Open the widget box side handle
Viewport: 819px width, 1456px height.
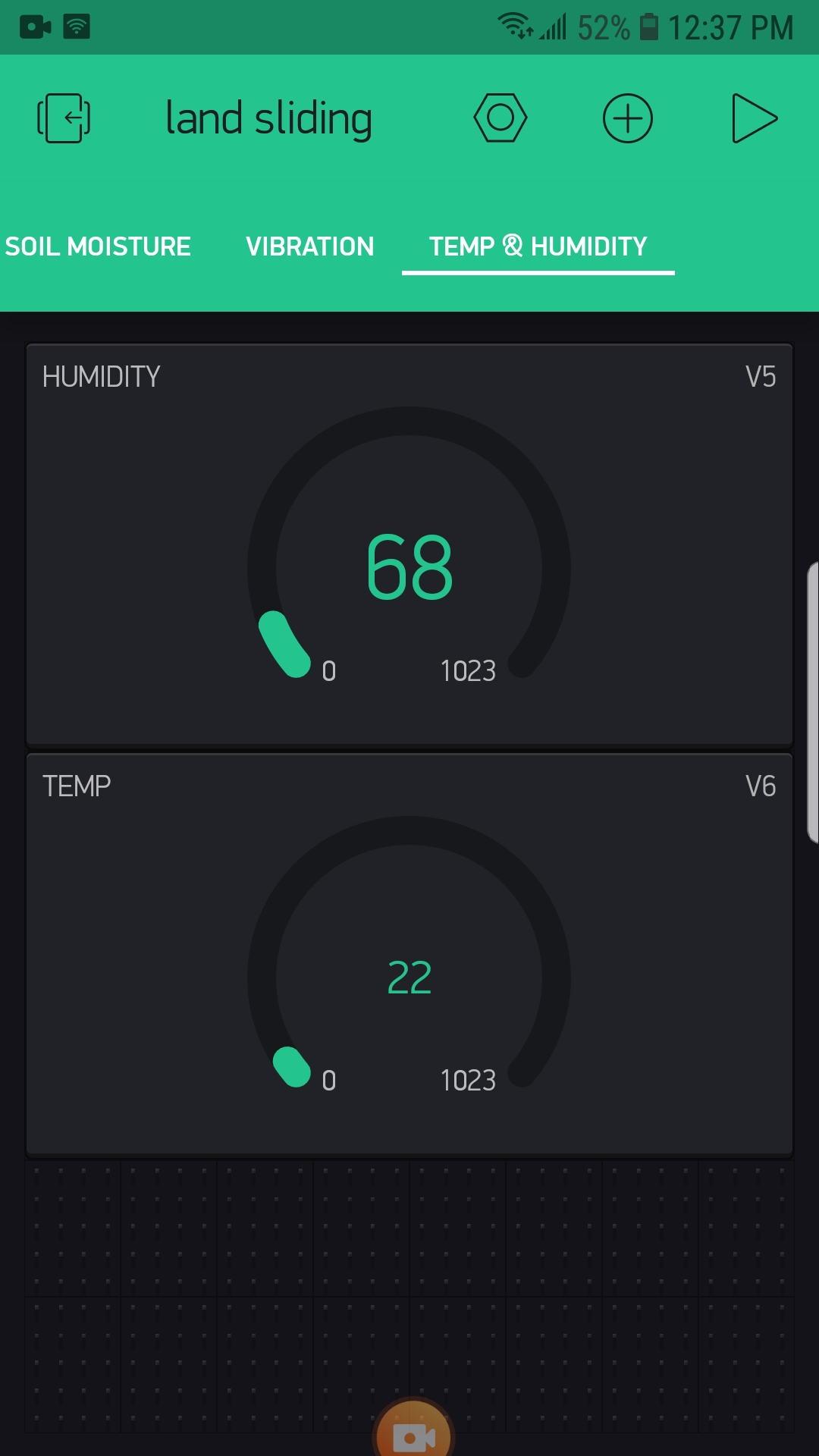(811, 702)
